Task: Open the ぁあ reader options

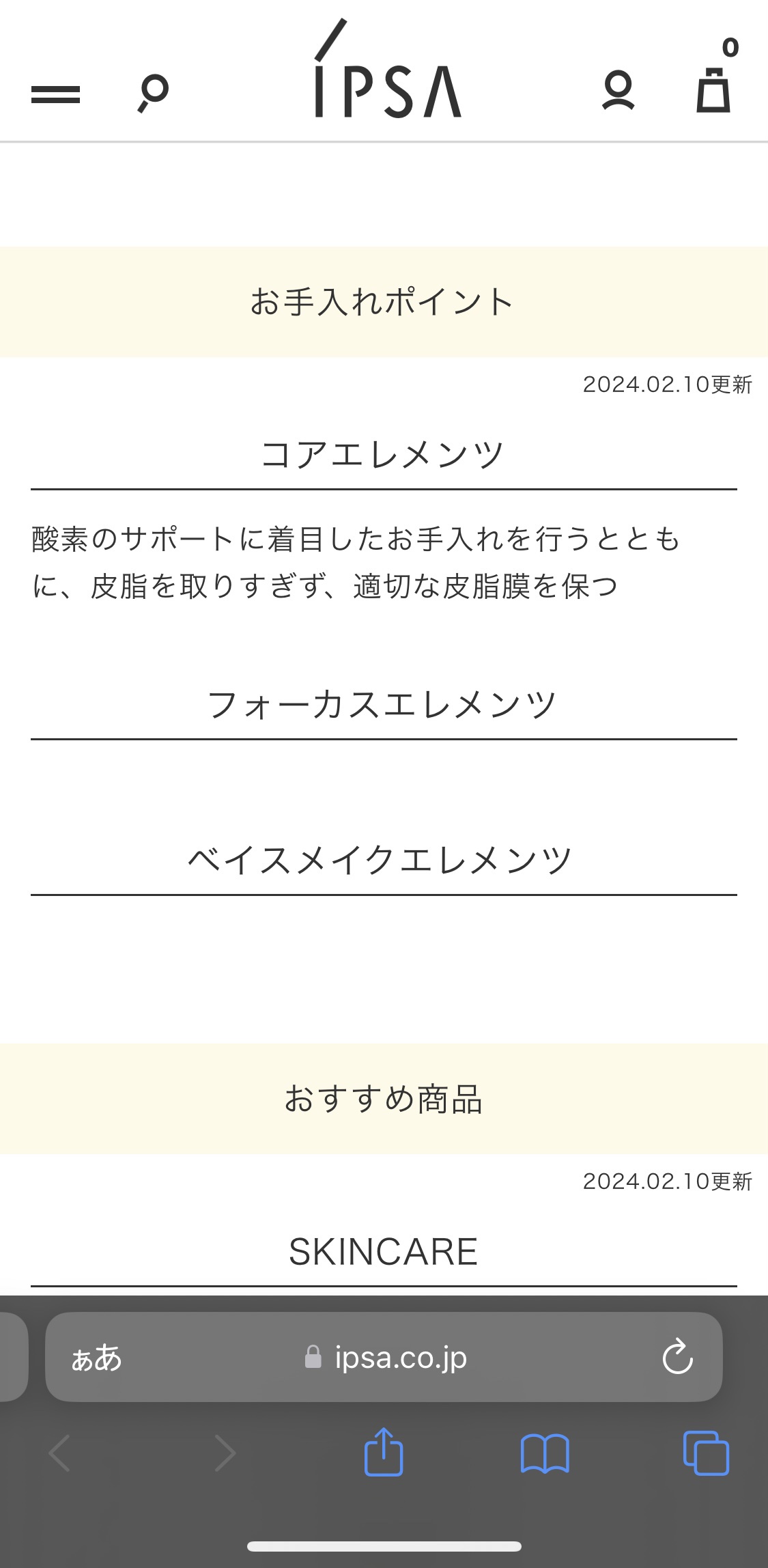Action: tap(96, 1358)
